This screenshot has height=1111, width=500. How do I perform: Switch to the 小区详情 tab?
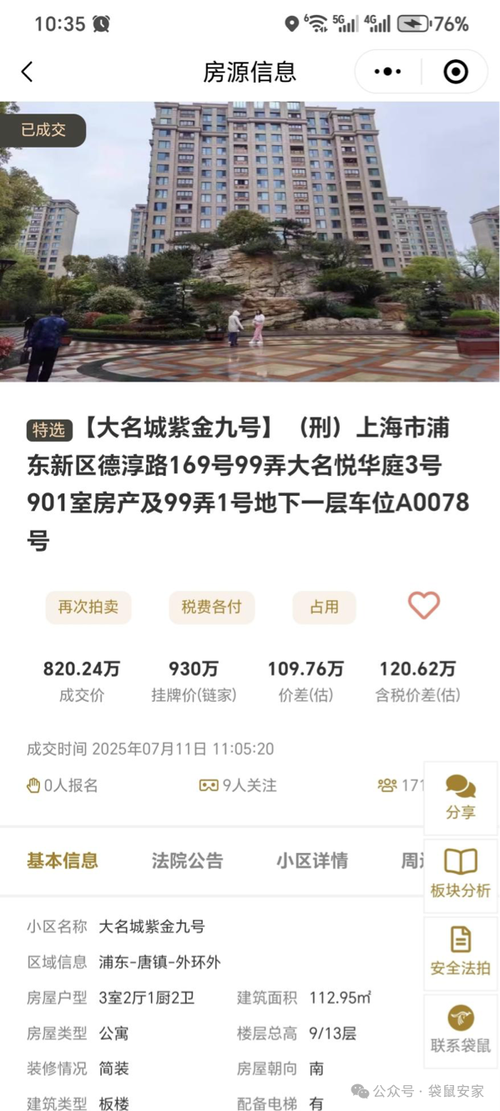coord(312,861)
